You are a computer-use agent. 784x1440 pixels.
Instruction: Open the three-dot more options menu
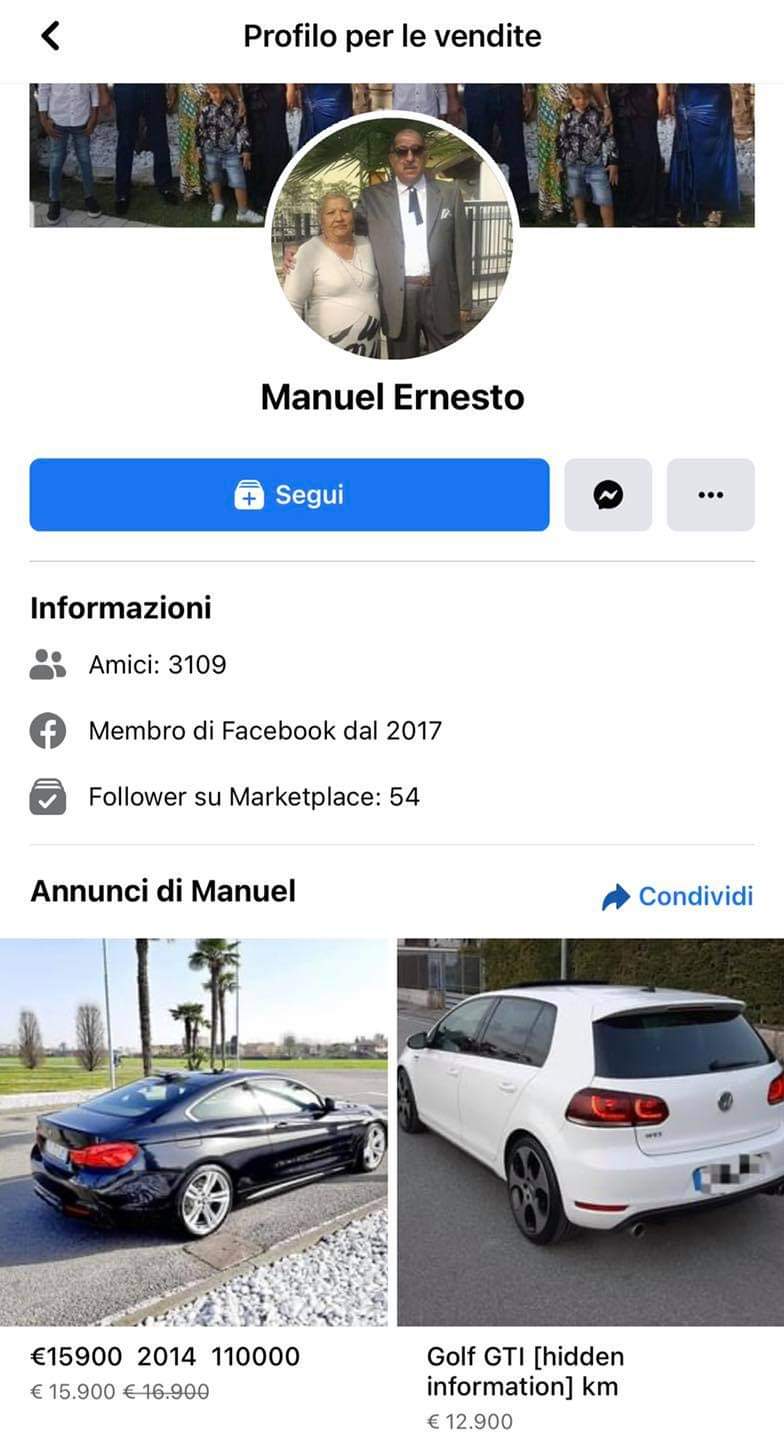pyautogui.click(x=710, y=494)
